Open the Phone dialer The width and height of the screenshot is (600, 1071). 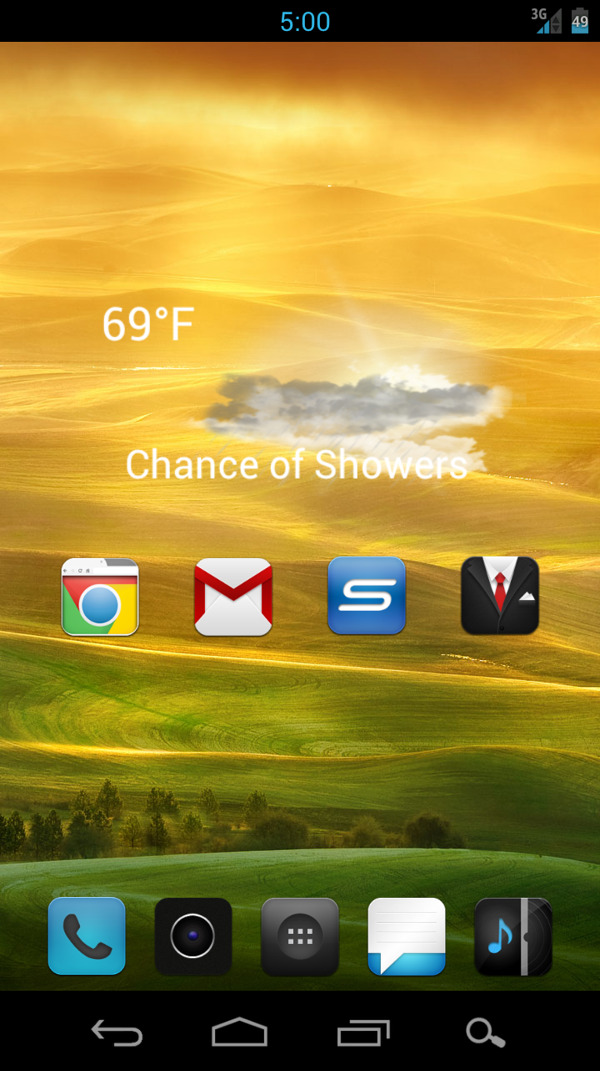coord(87,936)
